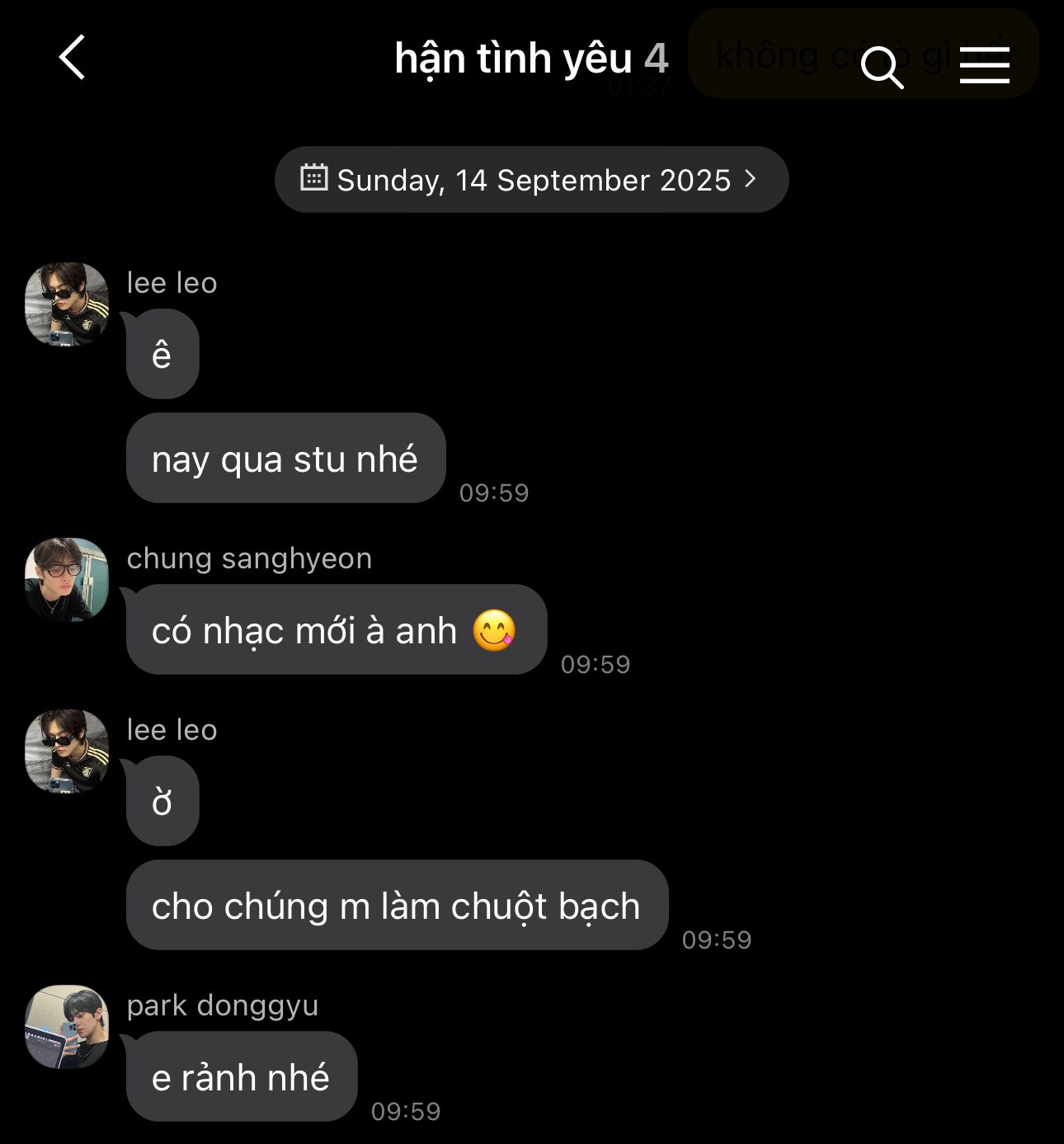Search messages in this chat

coord(881,66)
